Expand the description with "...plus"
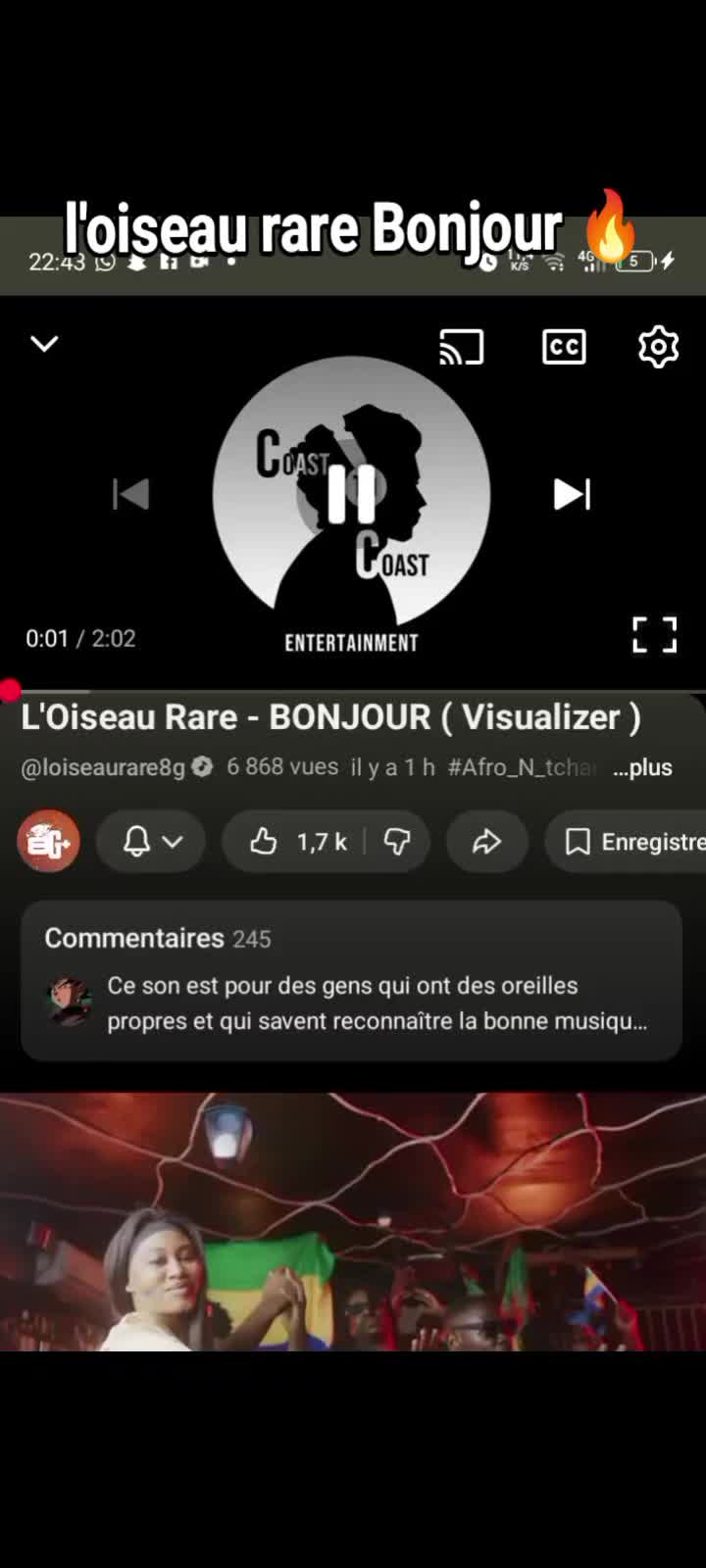Viewport: 706px width, 1568px height. pos(642,767)
